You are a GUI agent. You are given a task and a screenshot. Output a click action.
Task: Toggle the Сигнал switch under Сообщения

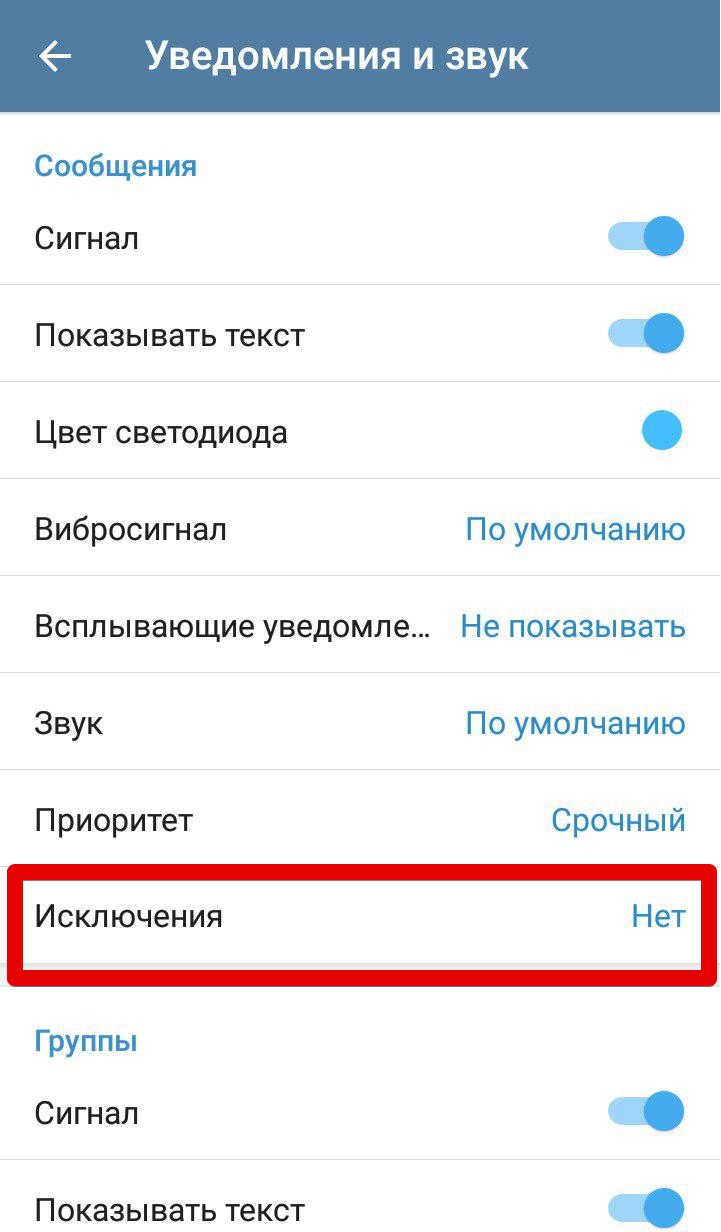pyautogui.click(x=646, y=238)
